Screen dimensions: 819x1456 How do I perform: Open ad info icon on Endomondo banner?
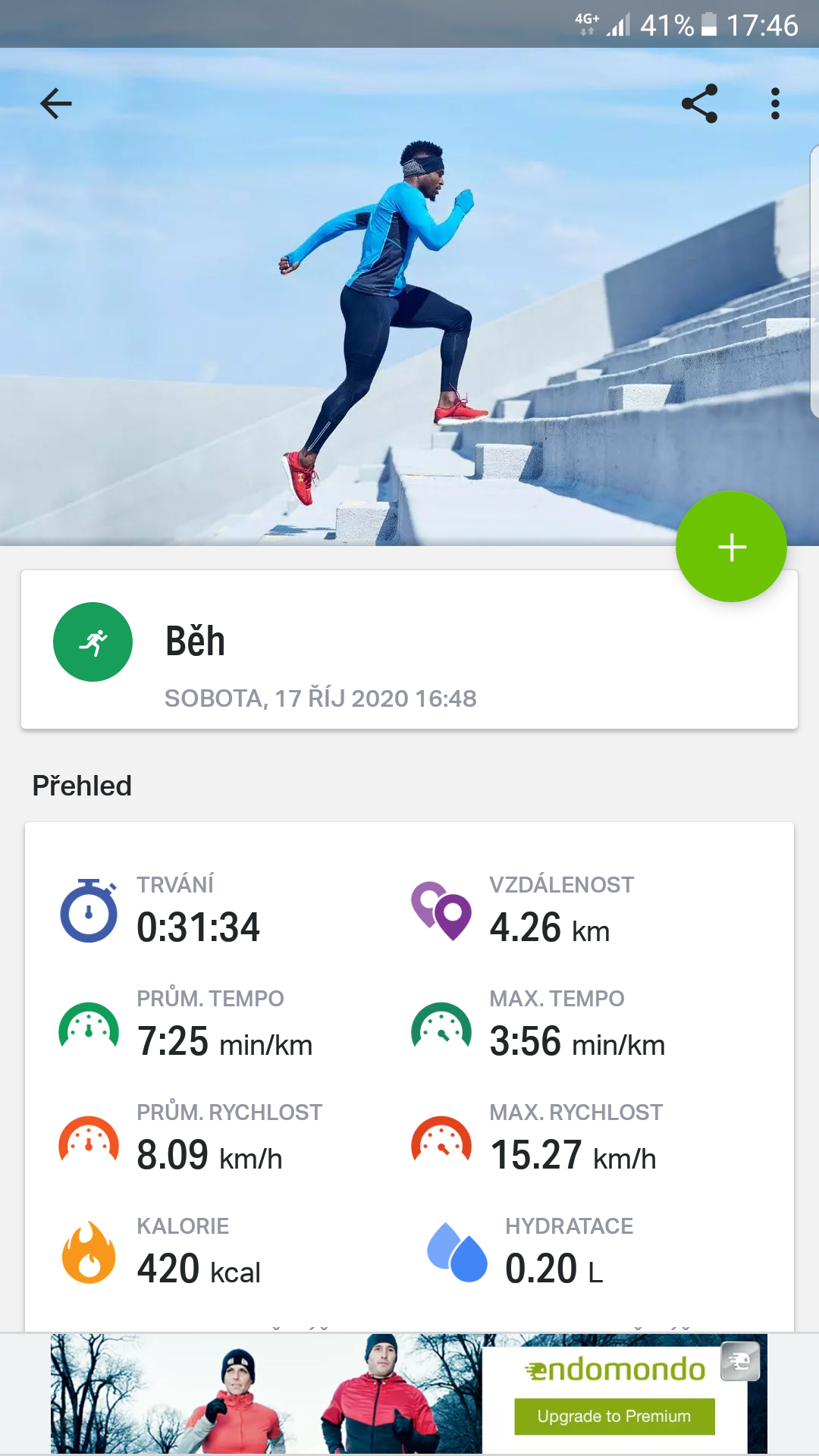740,1361
